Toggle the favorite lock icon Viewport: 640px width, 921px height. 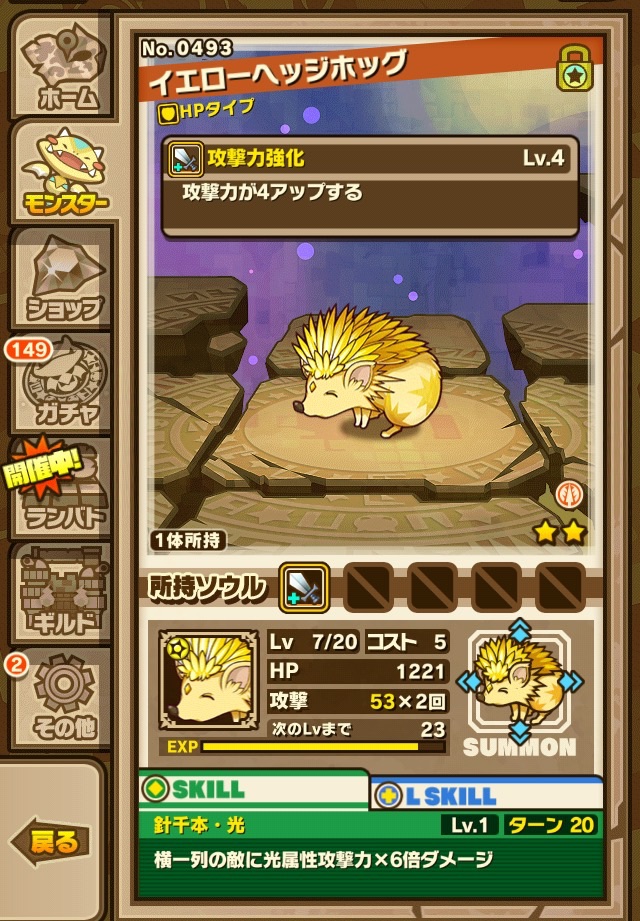[x=573, y=68]
